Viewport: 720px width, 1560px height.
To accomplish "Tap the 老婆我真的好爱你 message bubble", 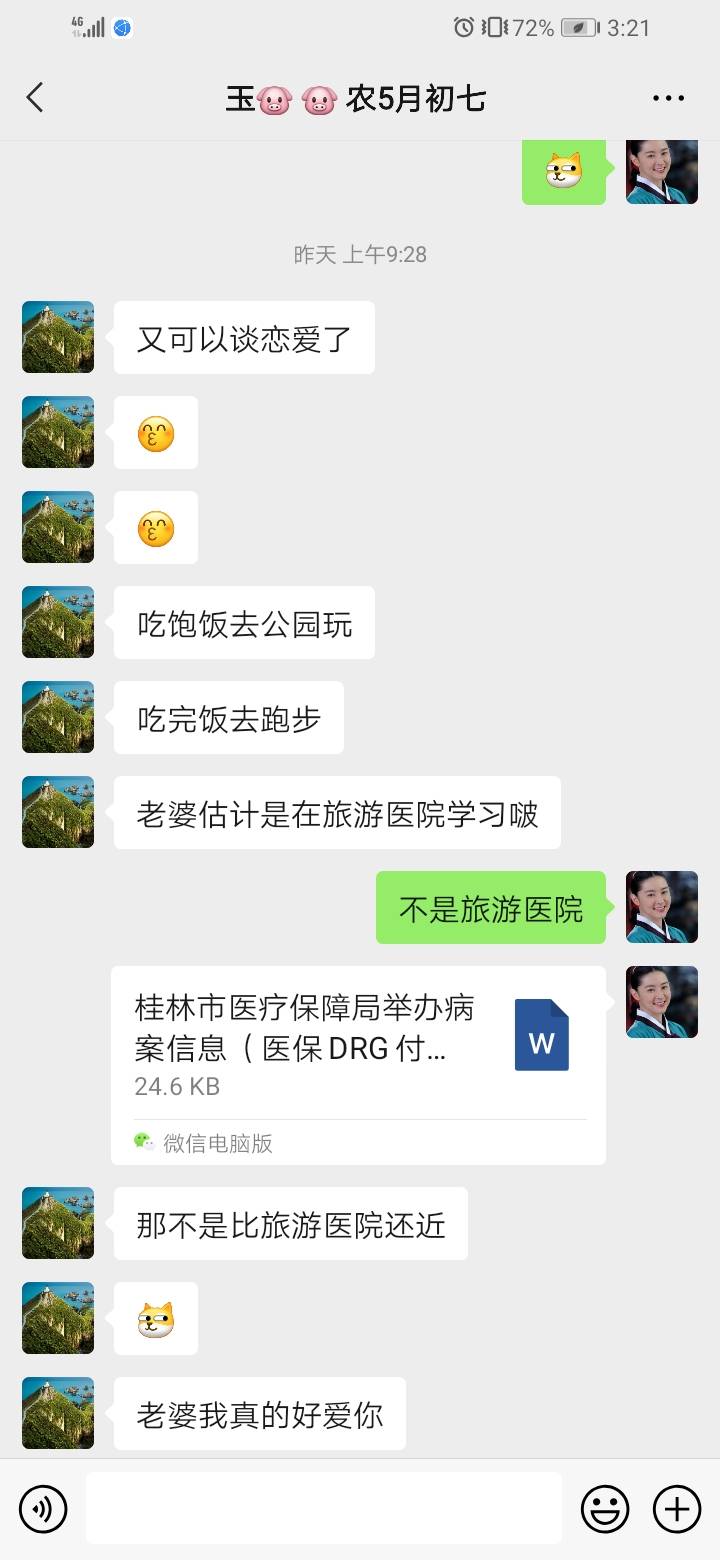I will tap(258, 1413).
